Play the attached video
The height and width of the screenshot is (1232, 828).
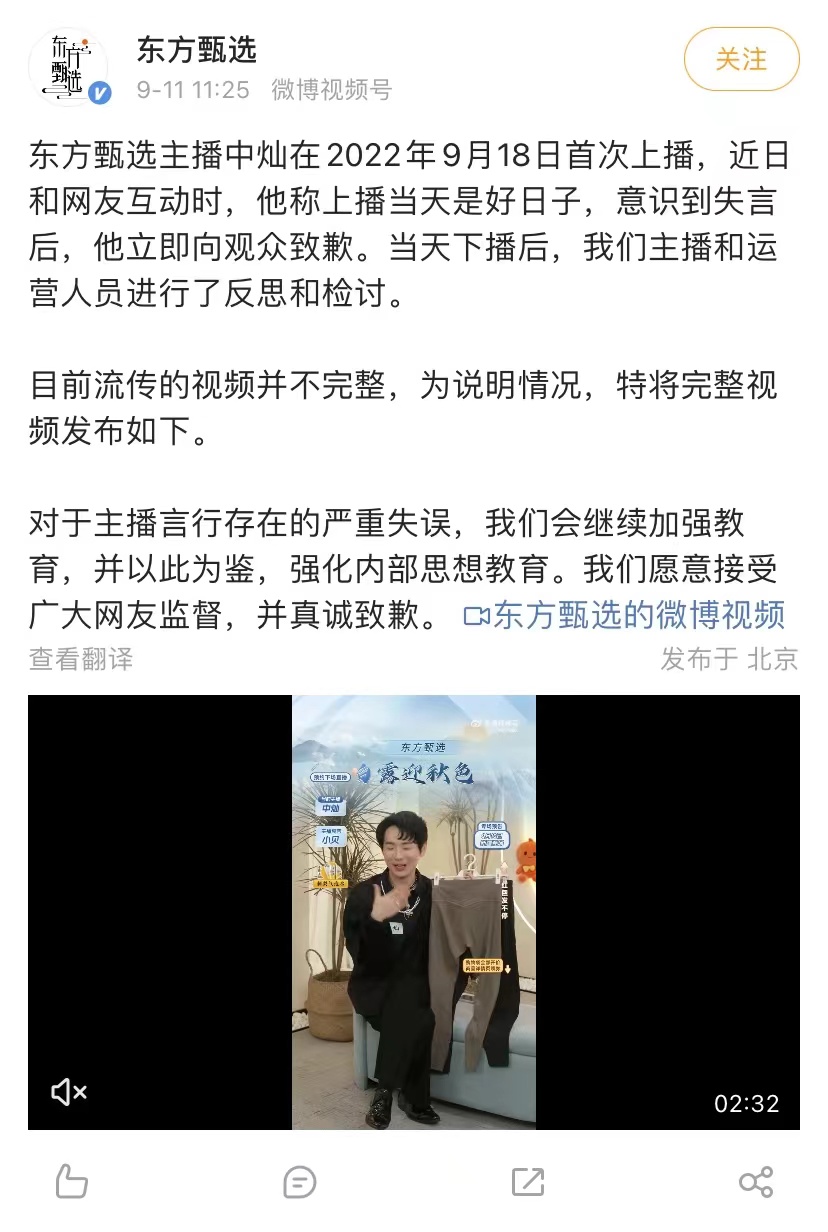click(414, 912)
